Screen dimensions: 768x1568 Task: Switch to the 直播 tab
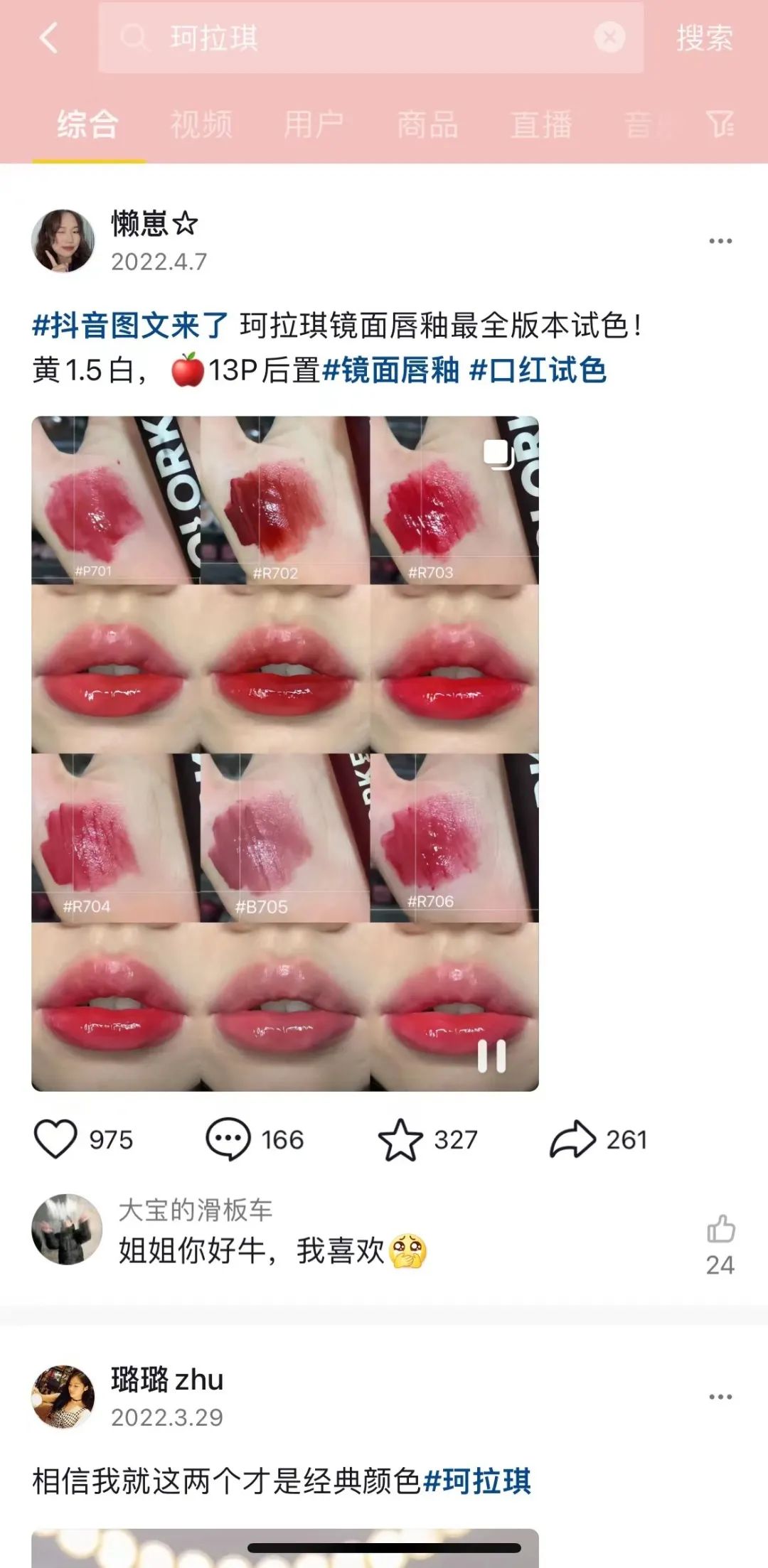tap(541, 124)
